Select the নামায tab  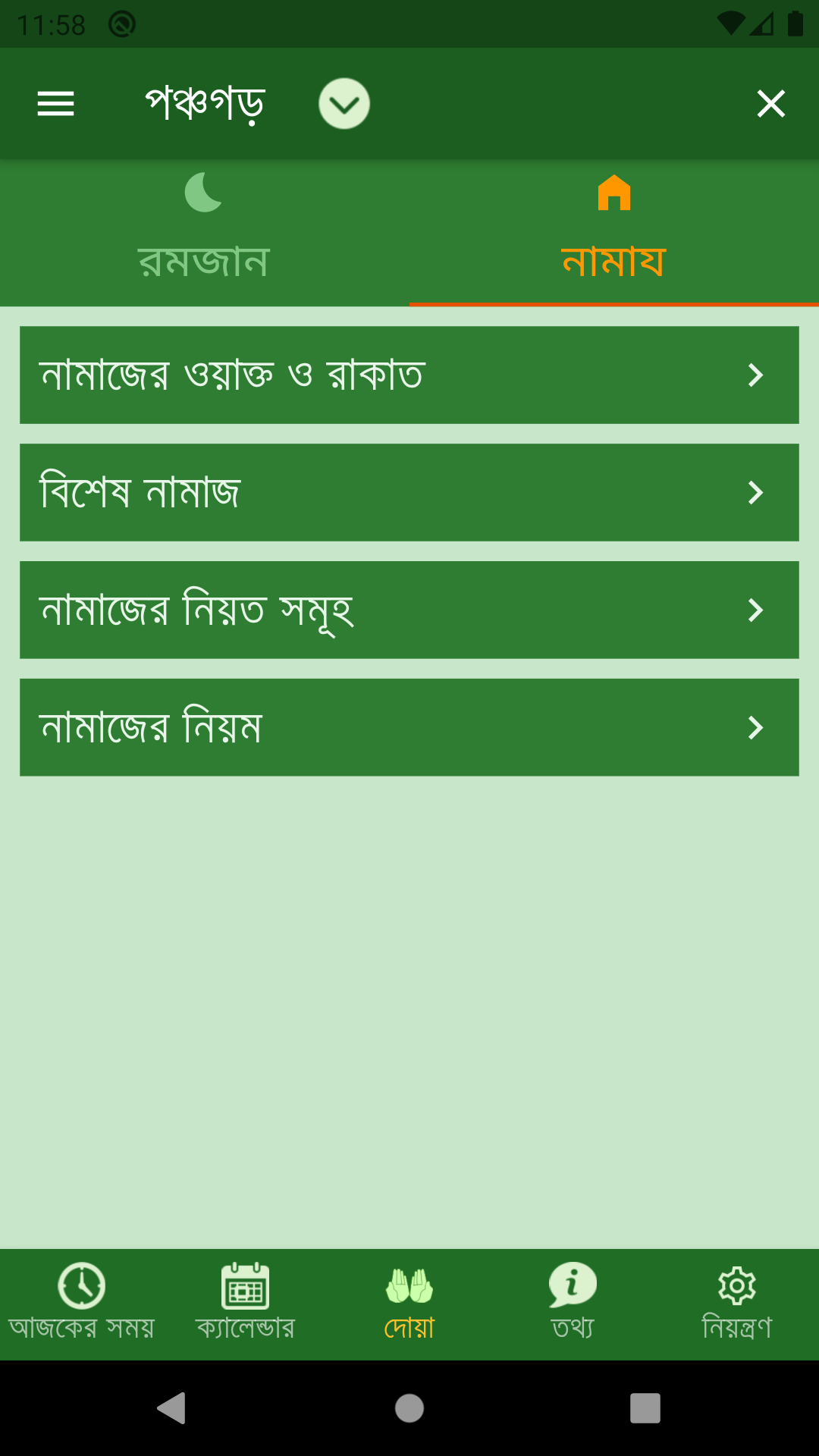(614, 232)
